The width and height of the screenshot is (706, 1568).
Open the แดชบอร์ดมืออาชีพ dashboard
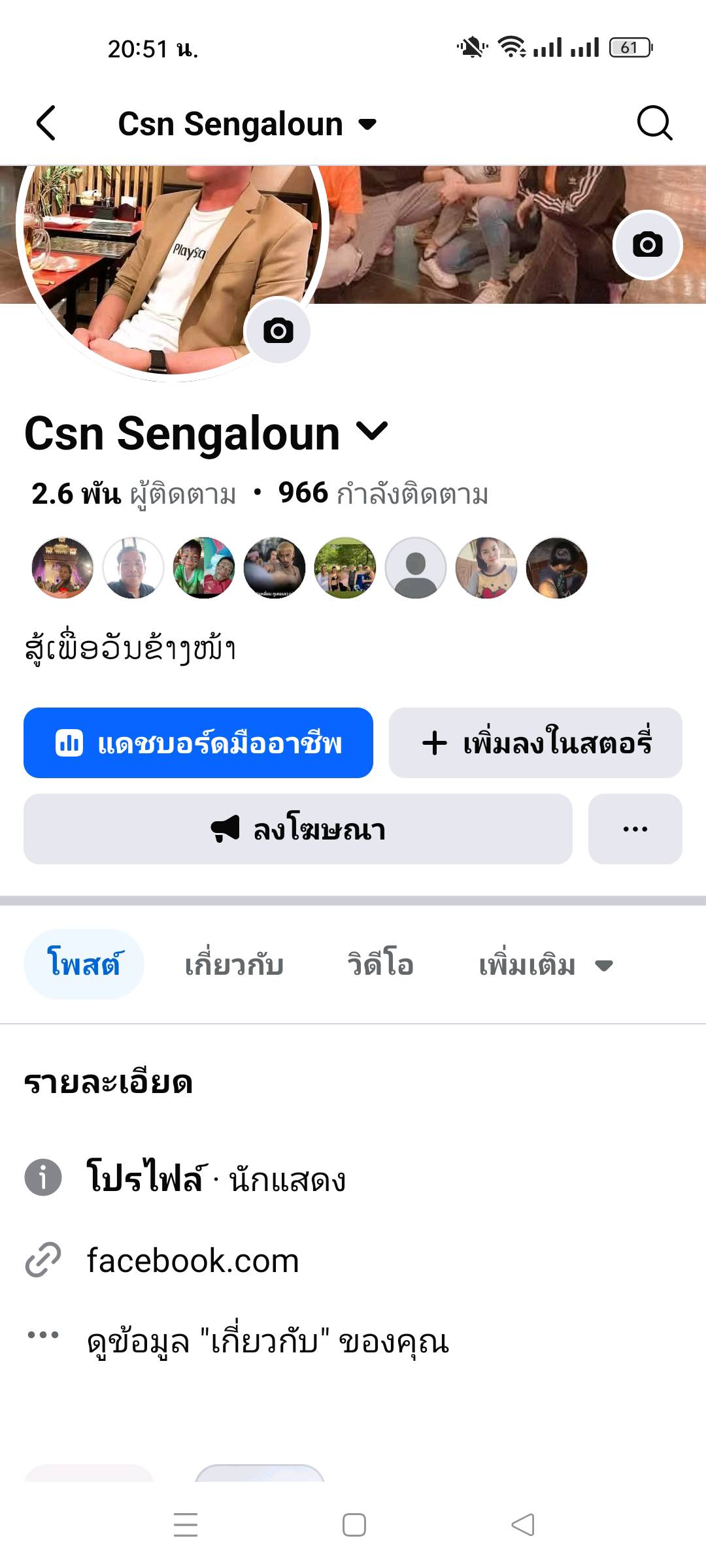(198, 743)
